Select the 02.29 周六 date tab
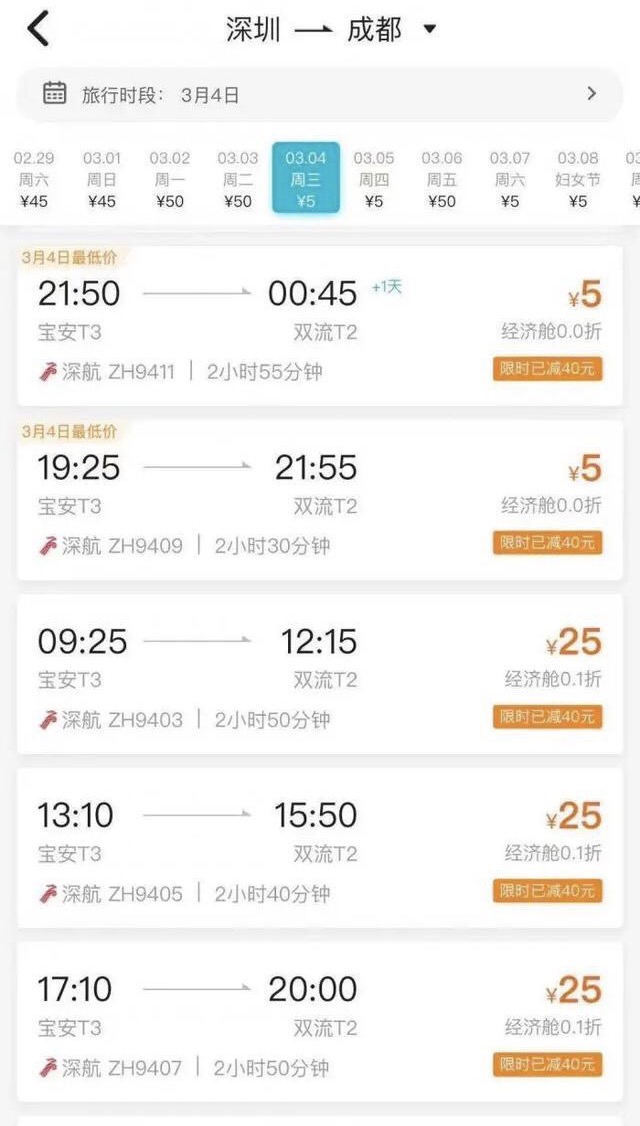Viewport: 640px width, 1126px height. point(34,180)
